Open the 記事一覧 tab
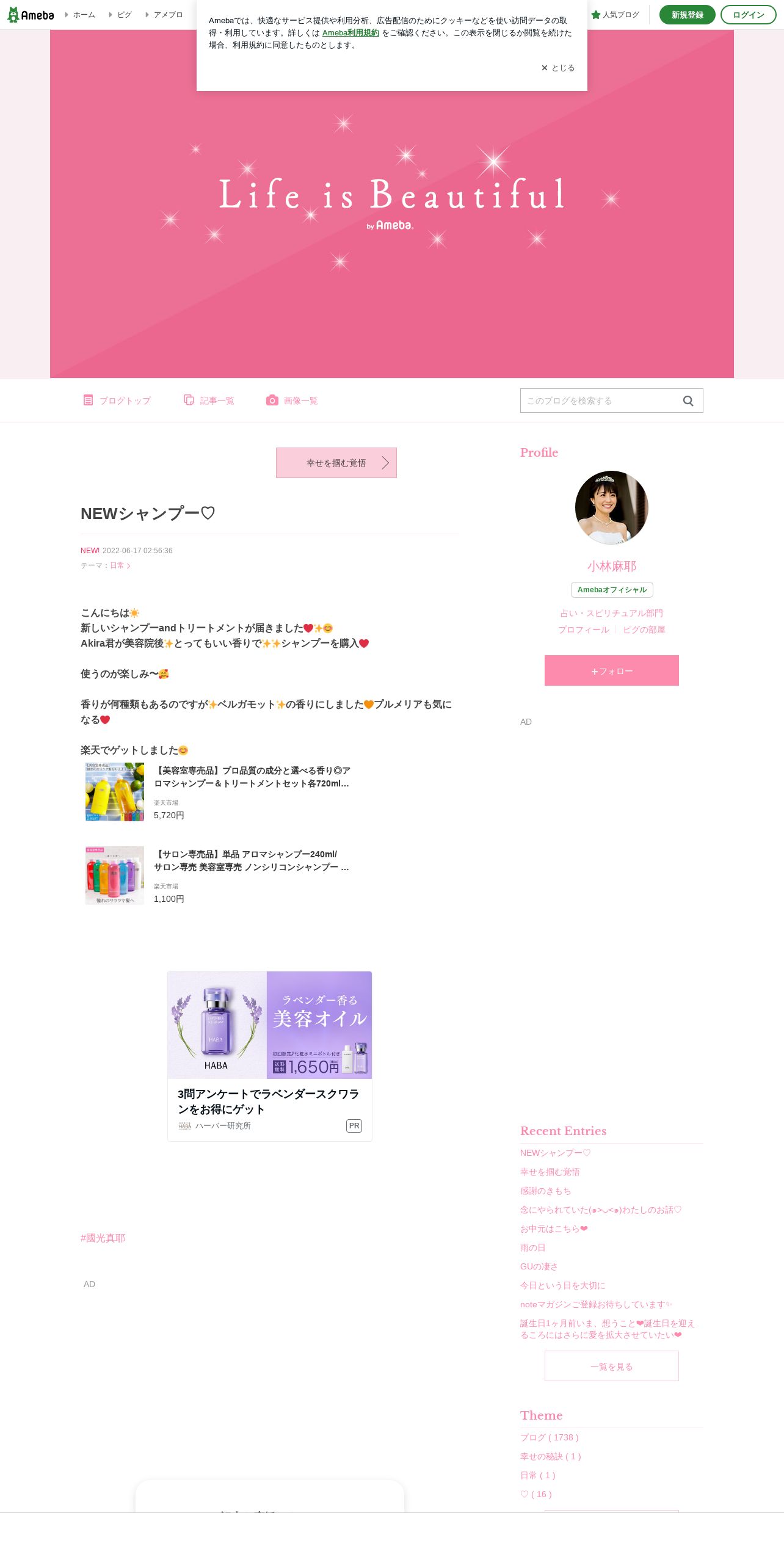Viewport: 784px width, 1568px height. point(209,401)
